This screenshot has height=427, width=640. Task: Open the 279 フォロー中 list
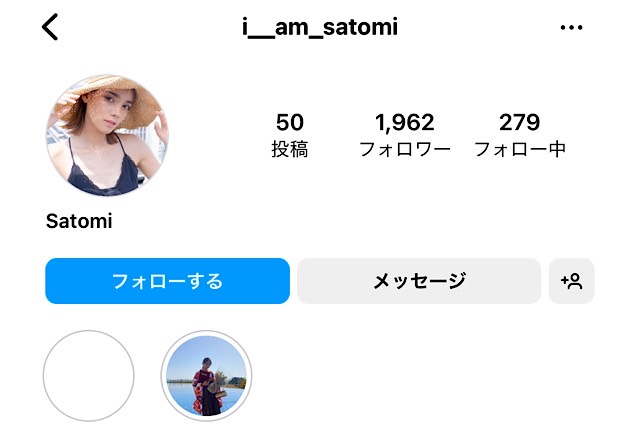[x=519, y=135]
